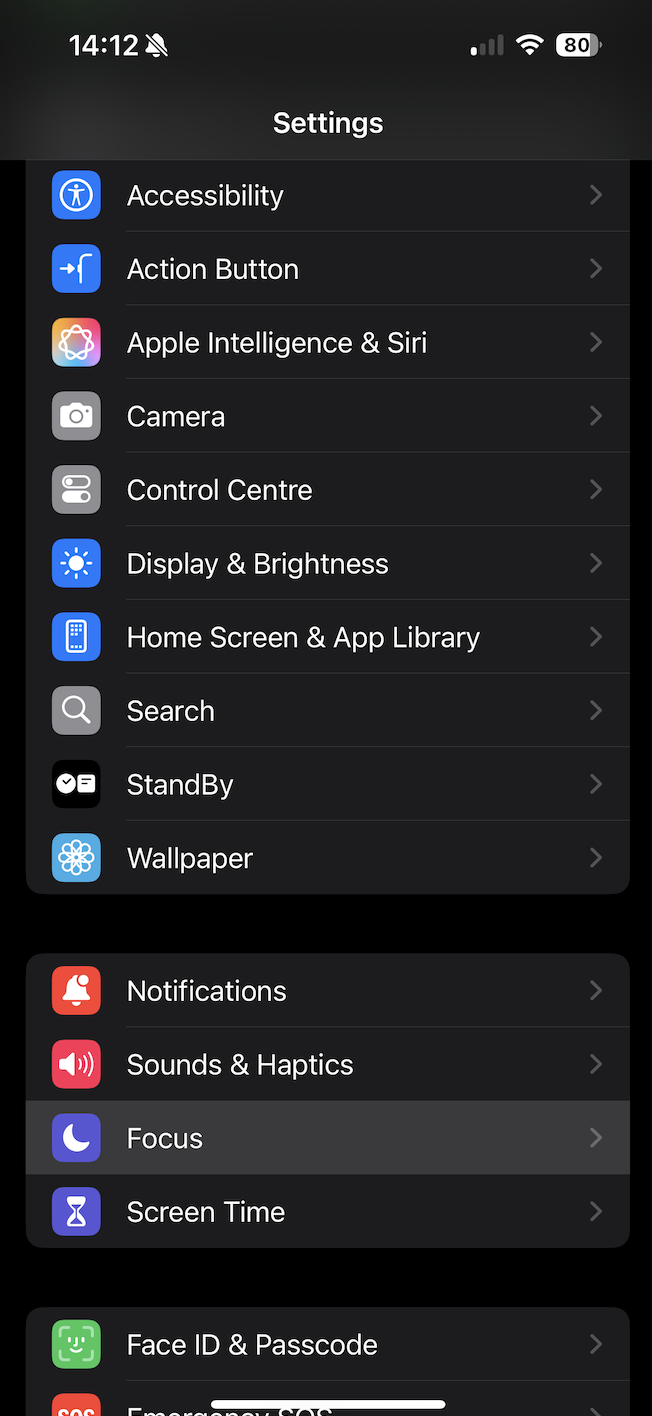This screenshot has width=652, height=1416.
Task: Choose the Wallpaper row
Action: [327, 858]
